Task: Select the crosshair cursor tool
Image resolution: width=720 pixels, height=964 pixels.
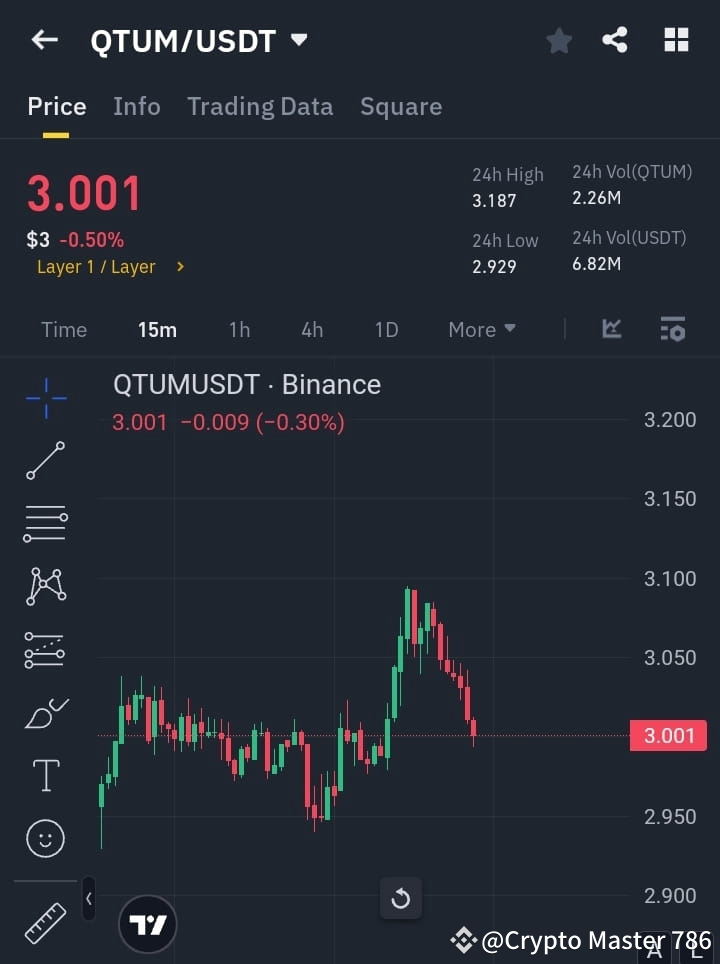Action: 45,398
